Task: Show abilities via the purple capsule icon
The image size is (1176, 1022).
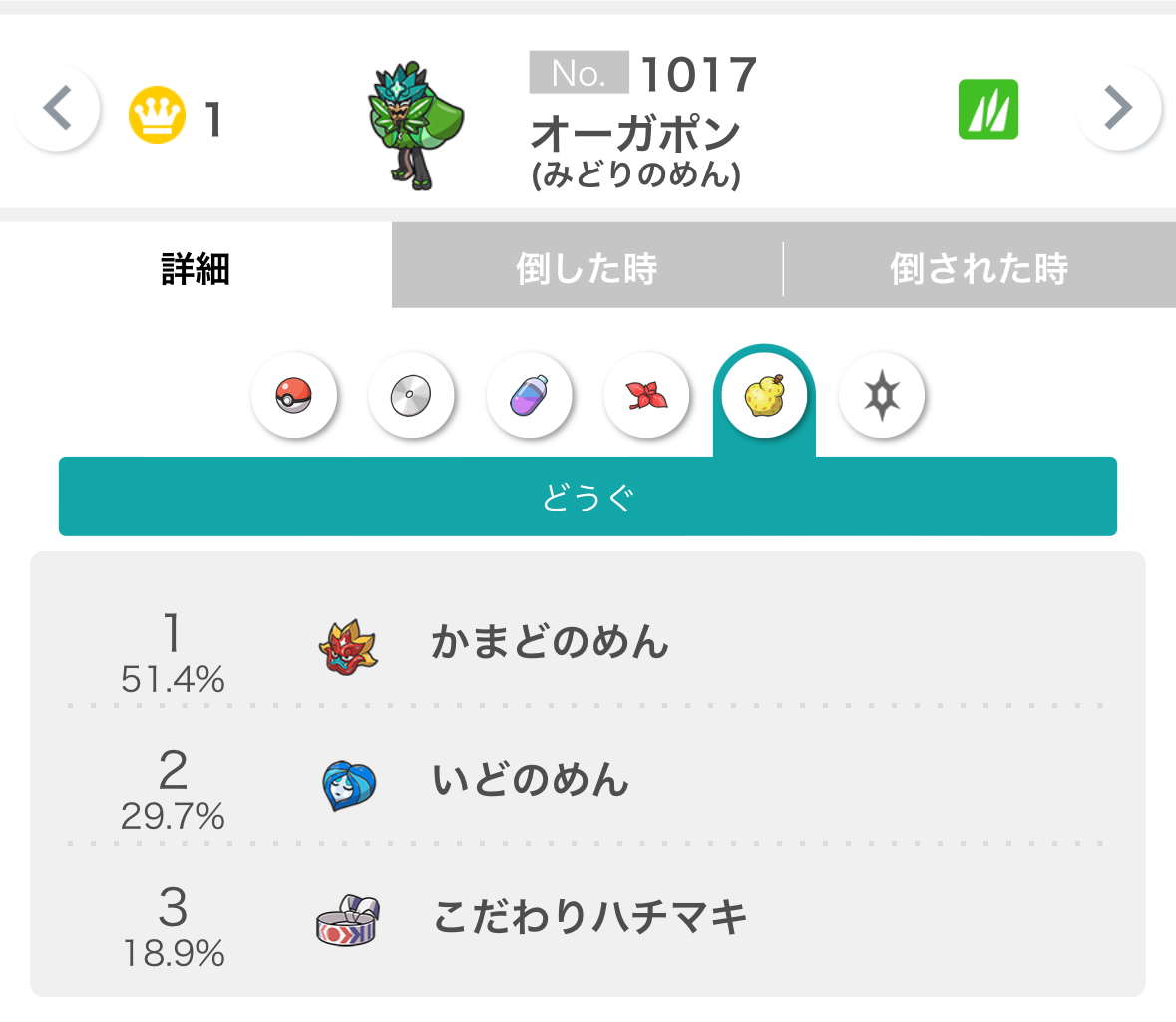Action: [529, 397]
